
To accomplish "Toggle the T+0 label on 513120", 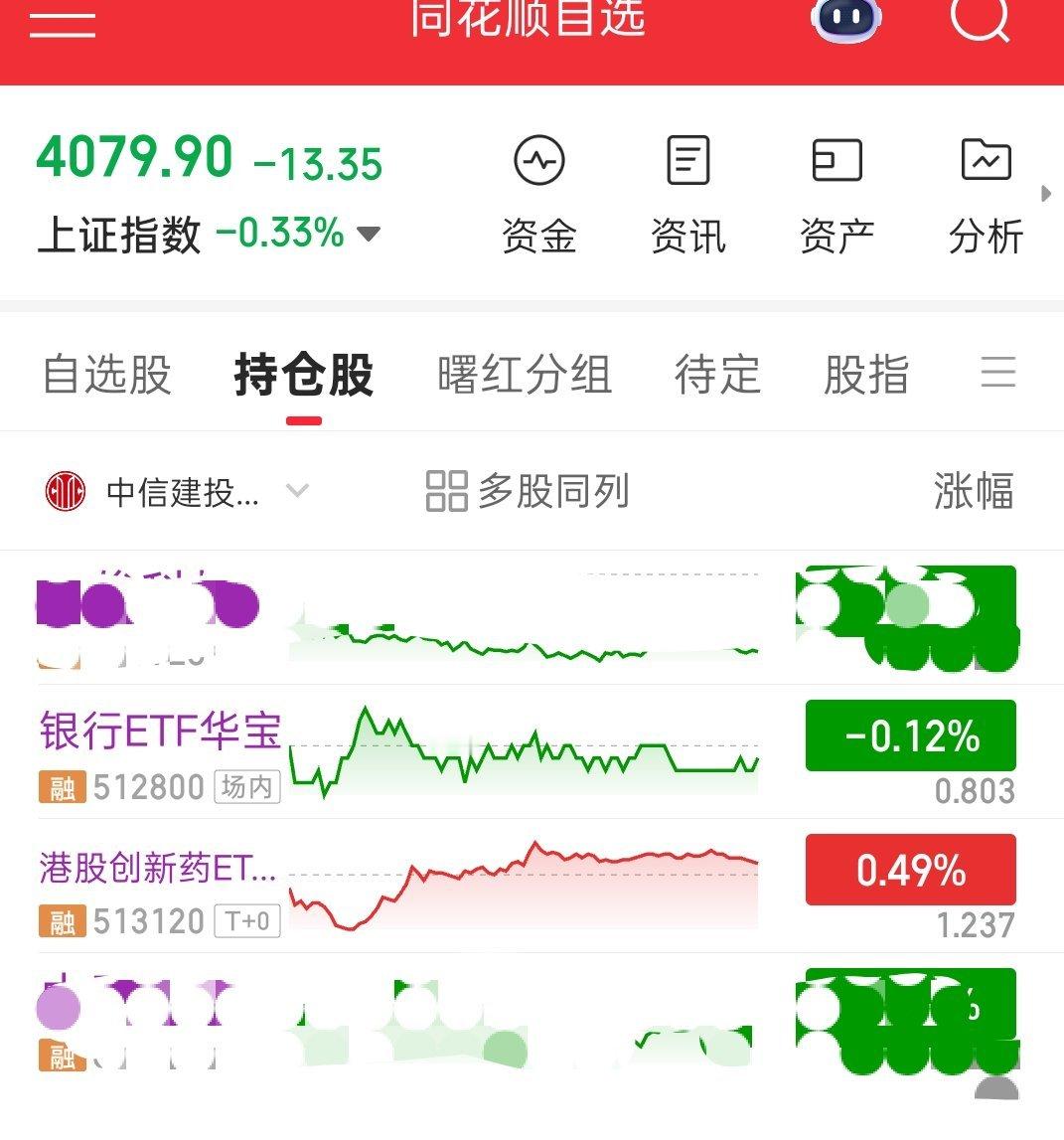I will click(x=247, y=922).
